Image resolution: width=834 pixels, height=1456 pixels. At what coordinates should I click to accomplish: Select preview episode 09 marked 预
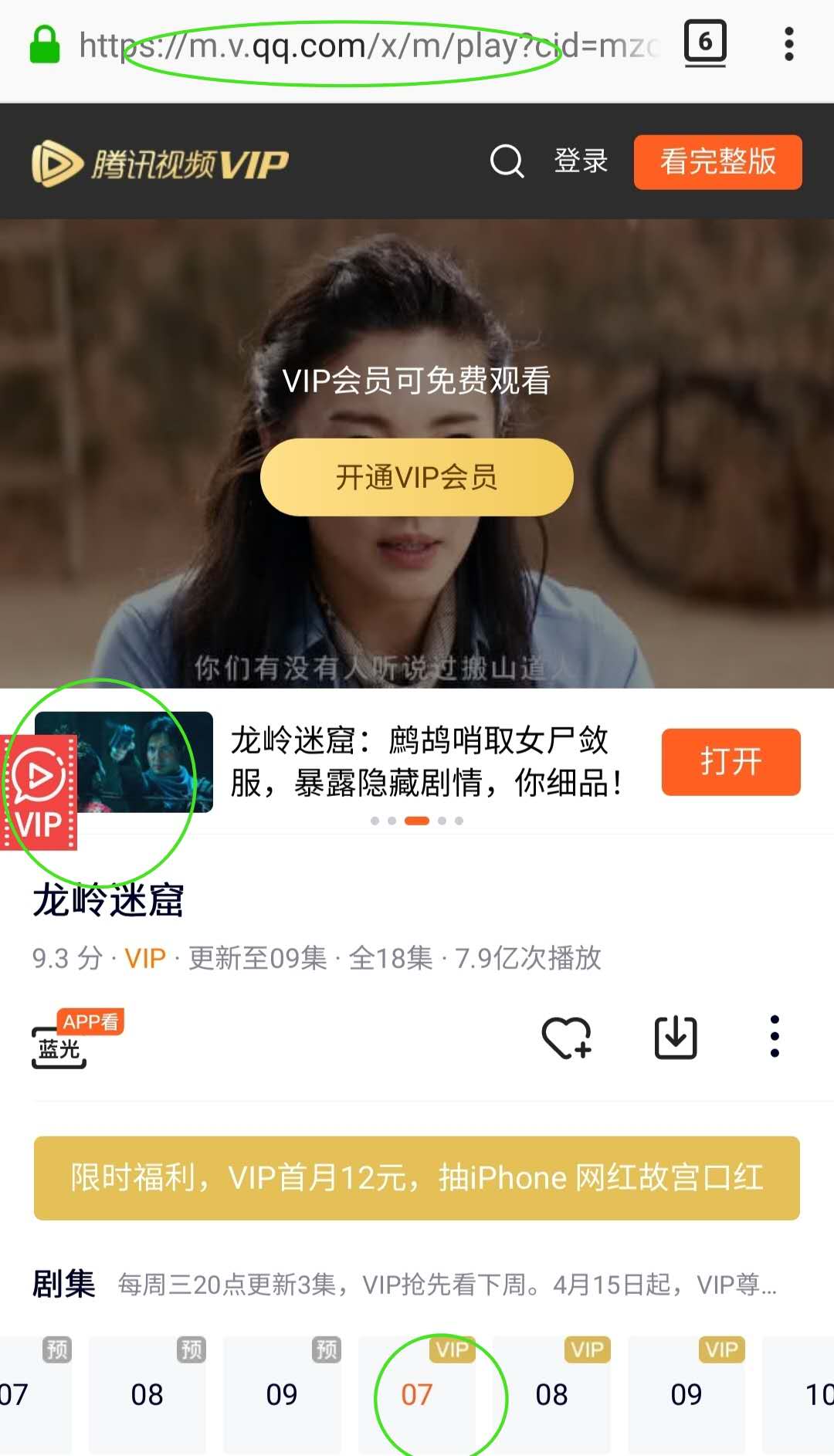point(282,1393)
